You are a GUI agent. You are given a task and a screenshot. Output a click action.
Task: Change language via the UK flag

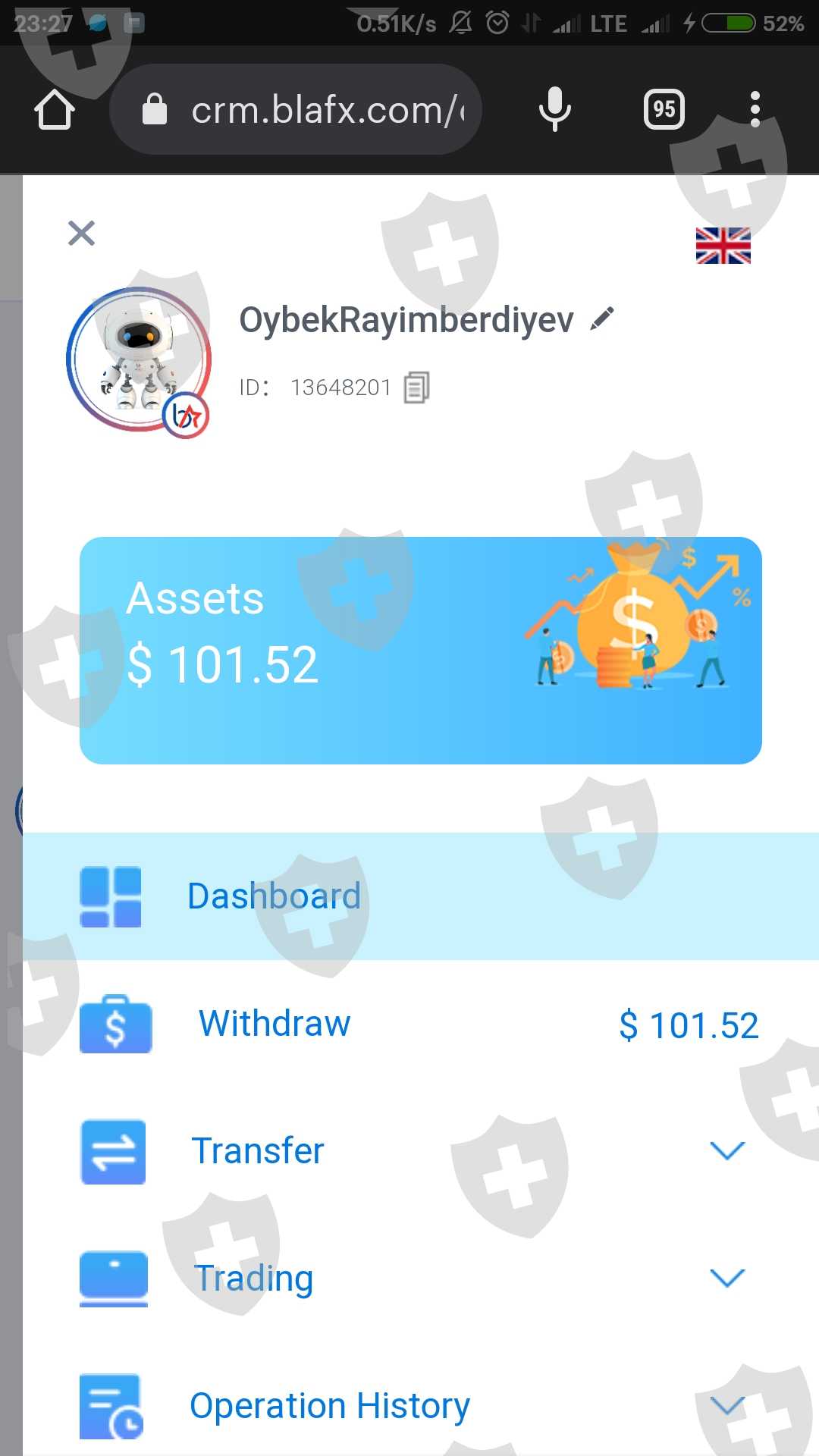click(x=723, y=246)
